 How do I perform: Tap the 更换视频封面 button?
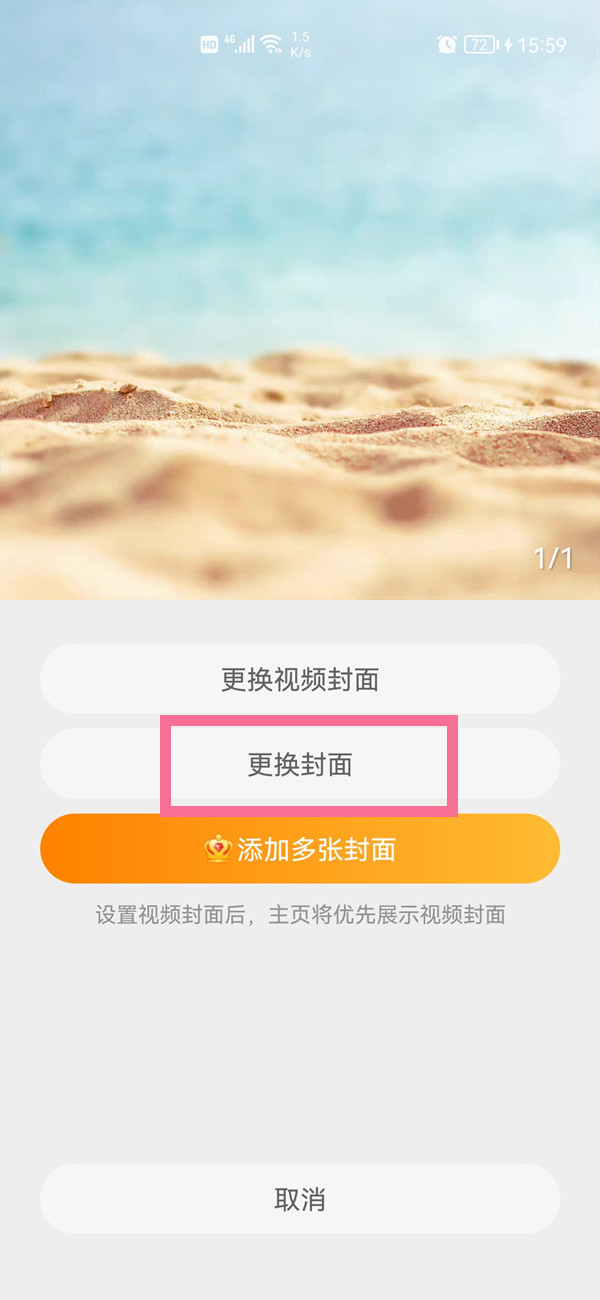pos(300,679)
